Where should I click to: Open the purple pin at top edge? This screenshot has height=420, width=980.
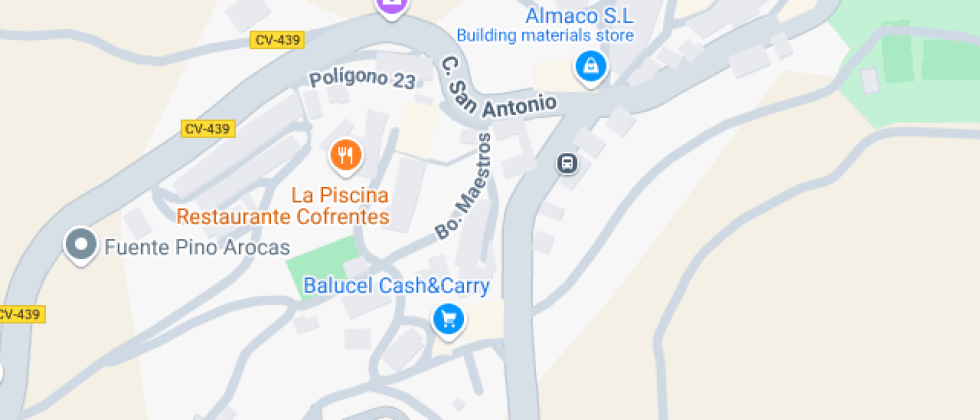(392, 5)
